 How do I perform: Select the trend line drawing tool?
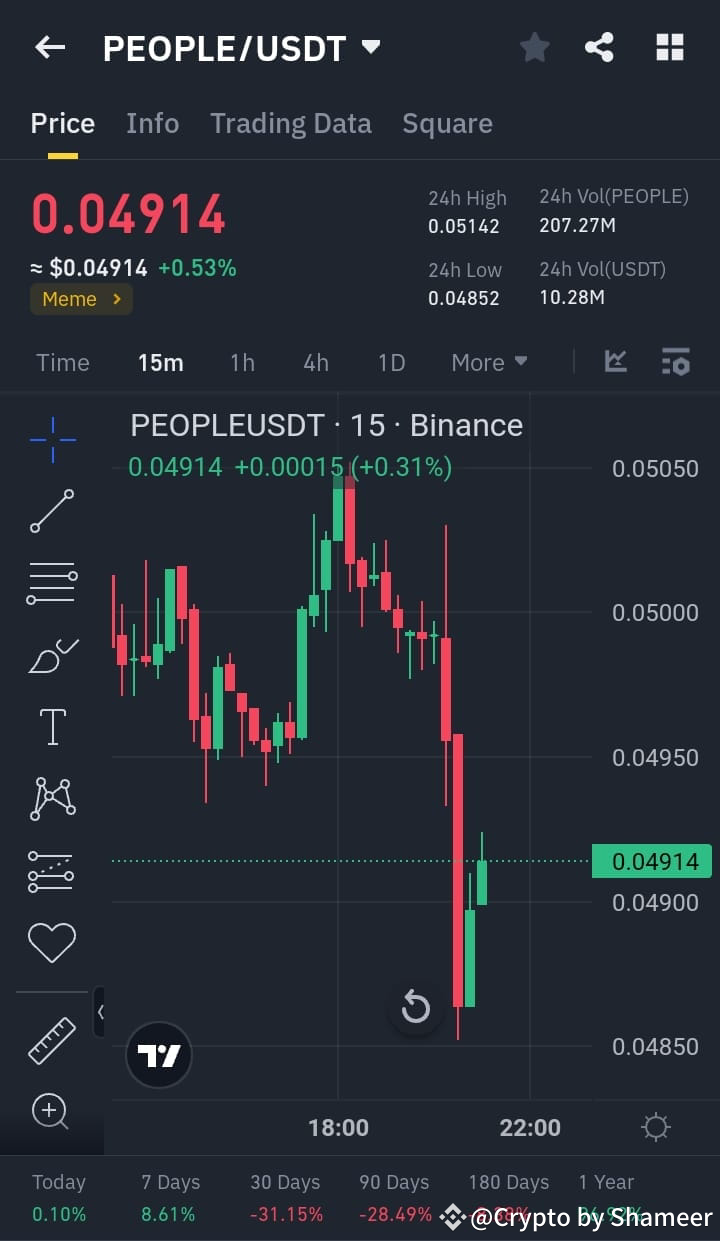click(x=52, y=512)
